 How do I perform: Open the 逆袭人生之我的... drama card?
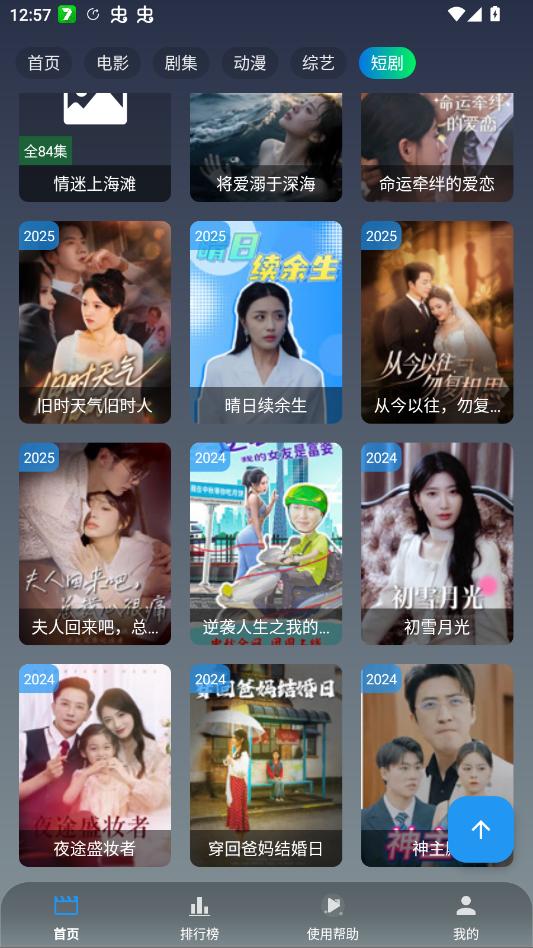[266, 544]
